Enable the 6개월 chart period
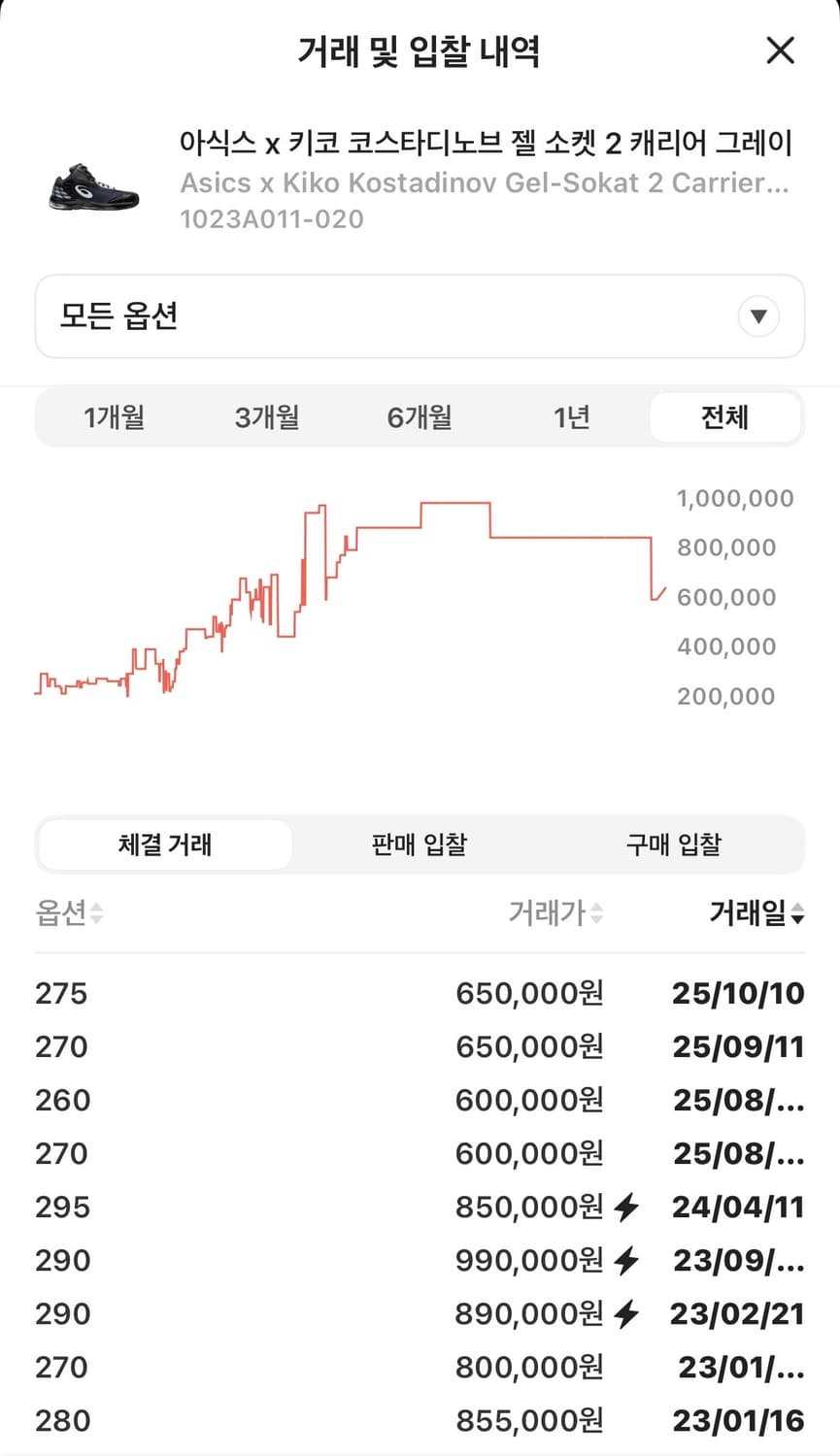Image resolution: width=840 pixels, height=1456 pixels. click(x=419, y=417)
